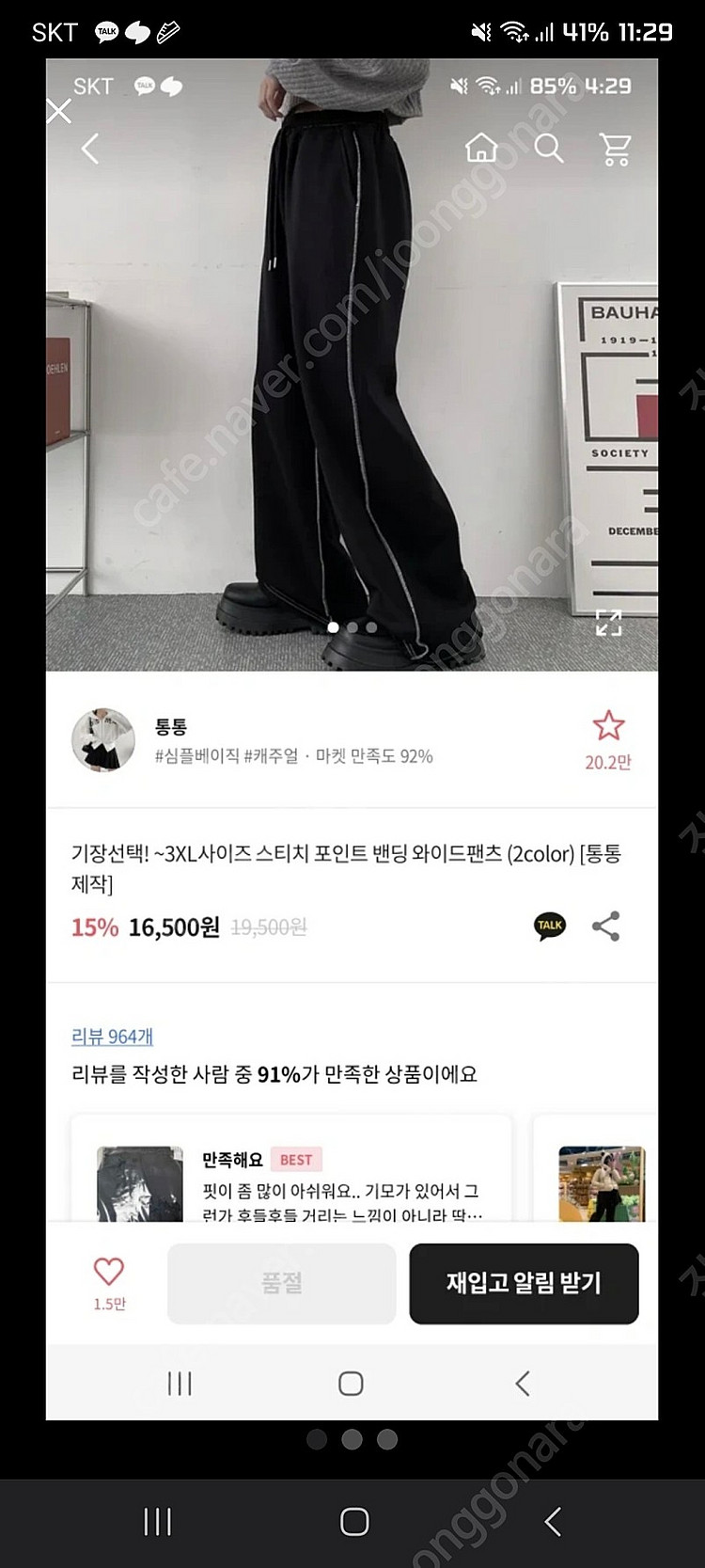
Task: Open recent apps from the navigation bar
Action: click(x=157, y=1521)
